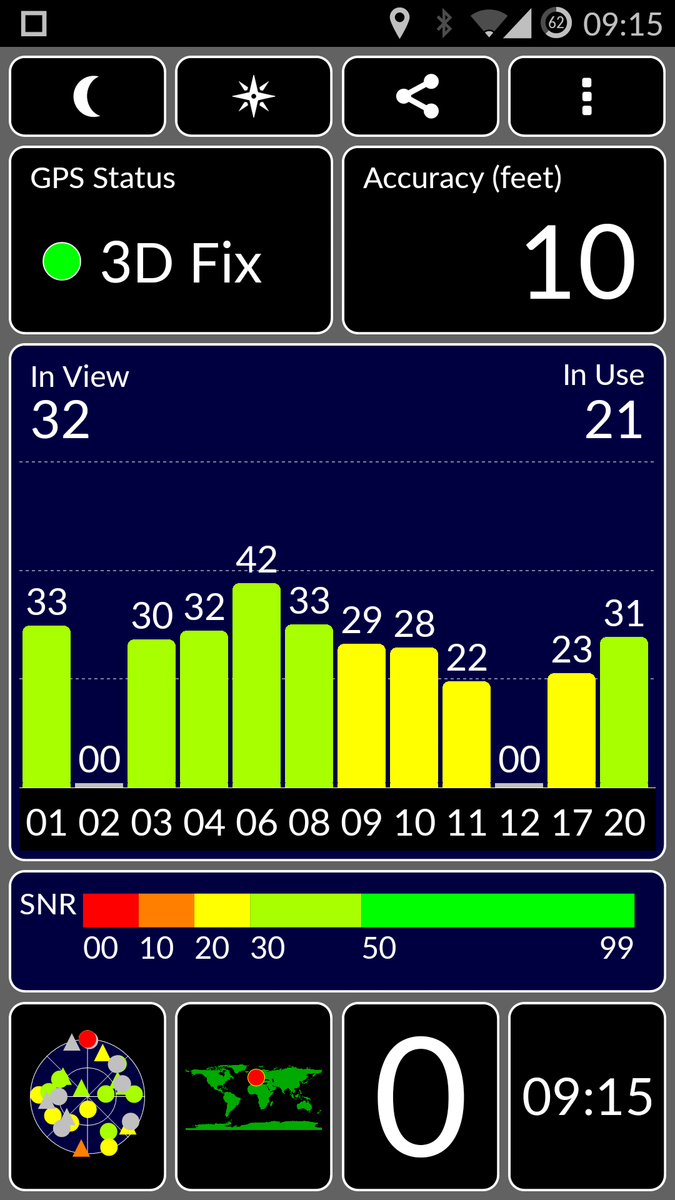Switch to night mode with the moon icon
This screenshot has height=1200, width=675.
88,96
